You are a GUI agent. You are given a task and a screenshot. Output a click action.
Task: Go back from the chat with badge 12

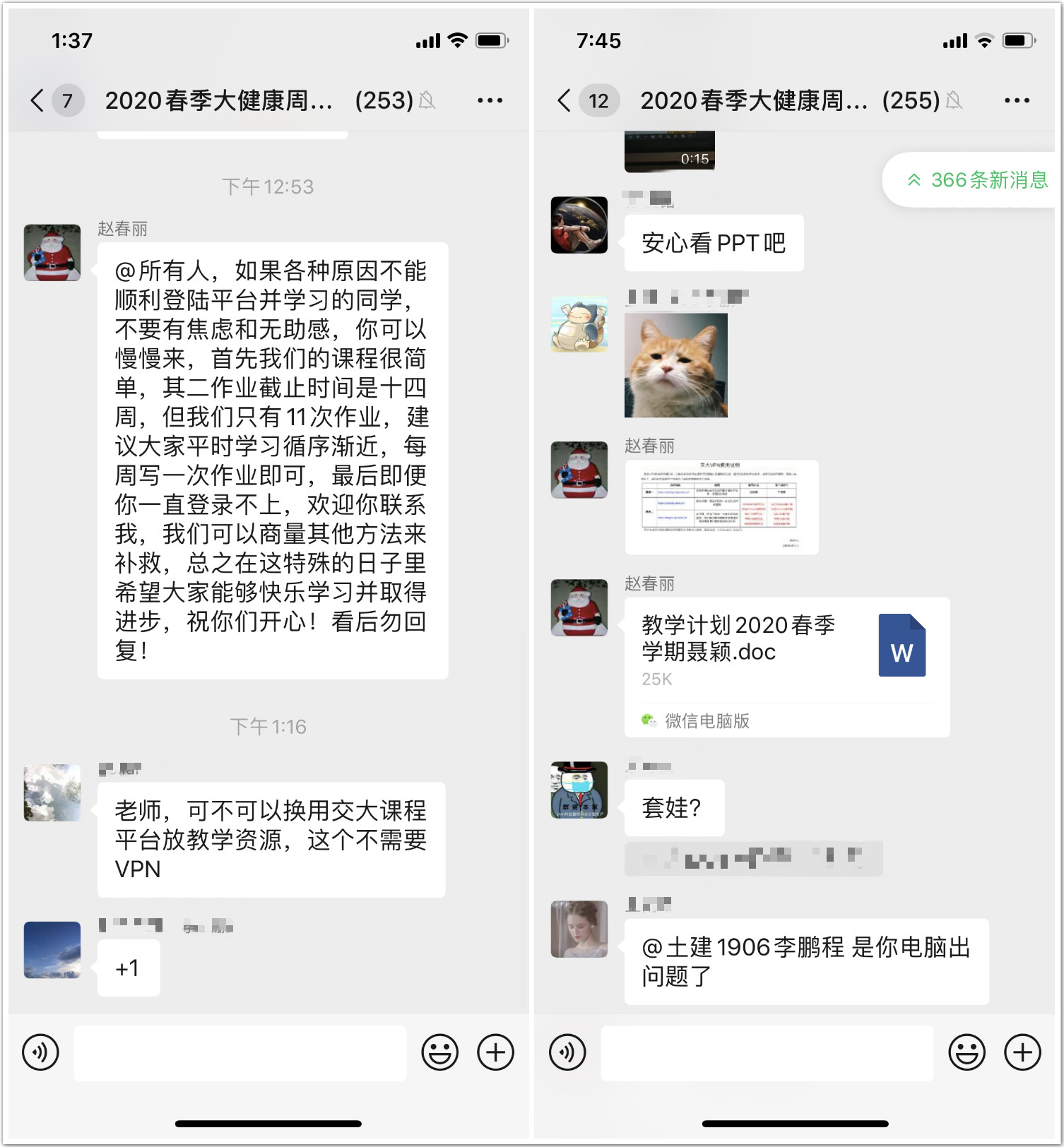coord(564,101)
